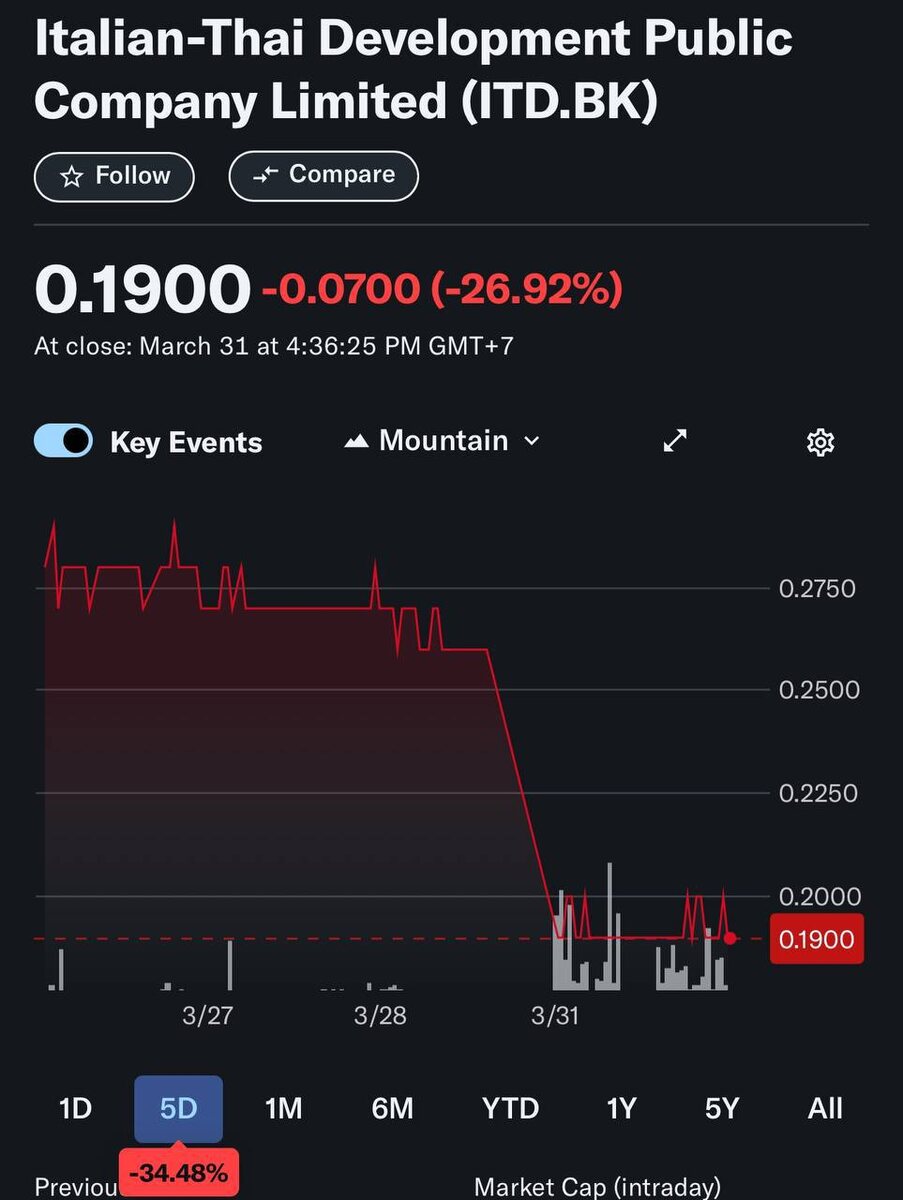This screenshot has width=903, height=1200.
Task: Expand chart to full screen
Action: (x=676, y=441)
